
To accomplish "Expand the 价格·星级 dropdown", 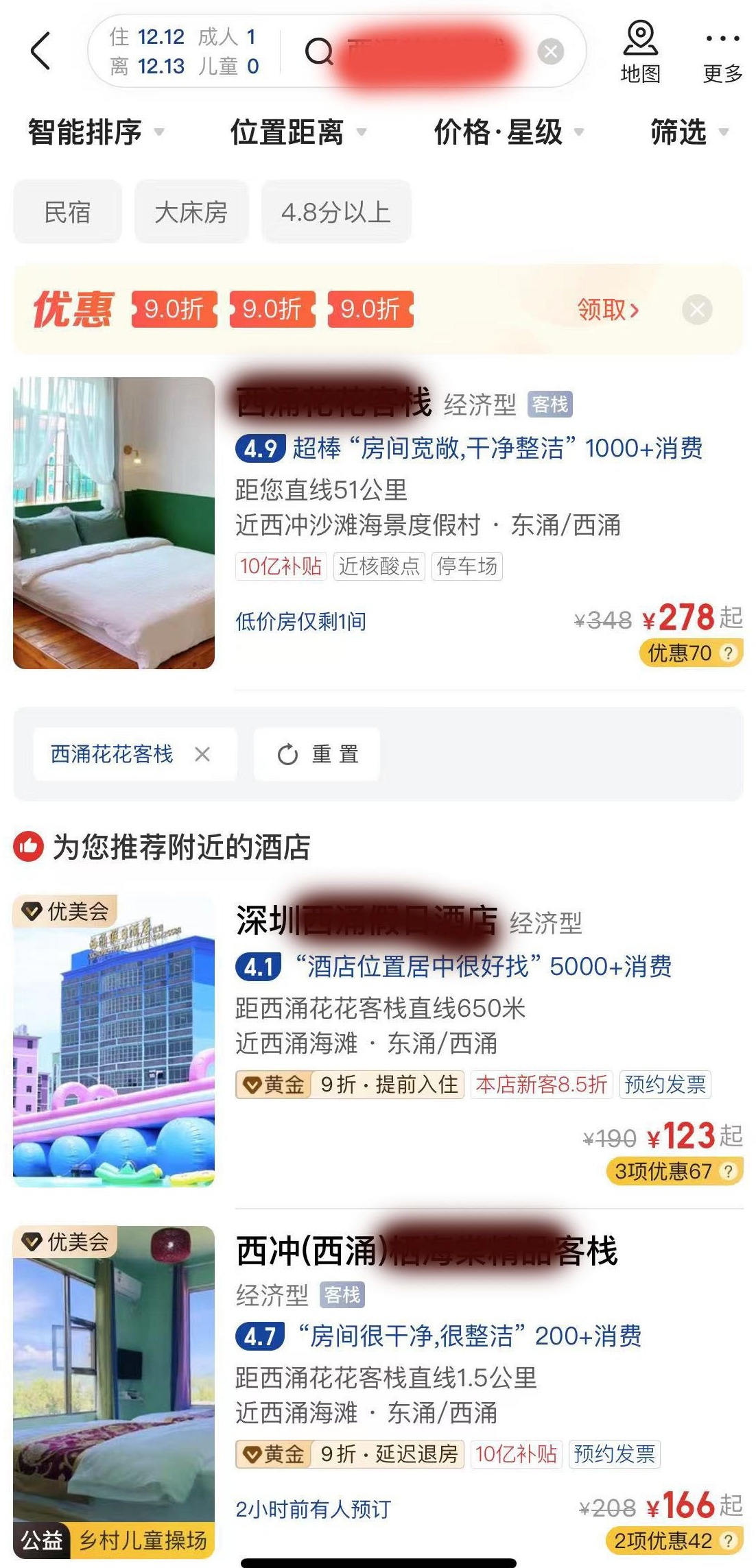I will click(508, 132).
